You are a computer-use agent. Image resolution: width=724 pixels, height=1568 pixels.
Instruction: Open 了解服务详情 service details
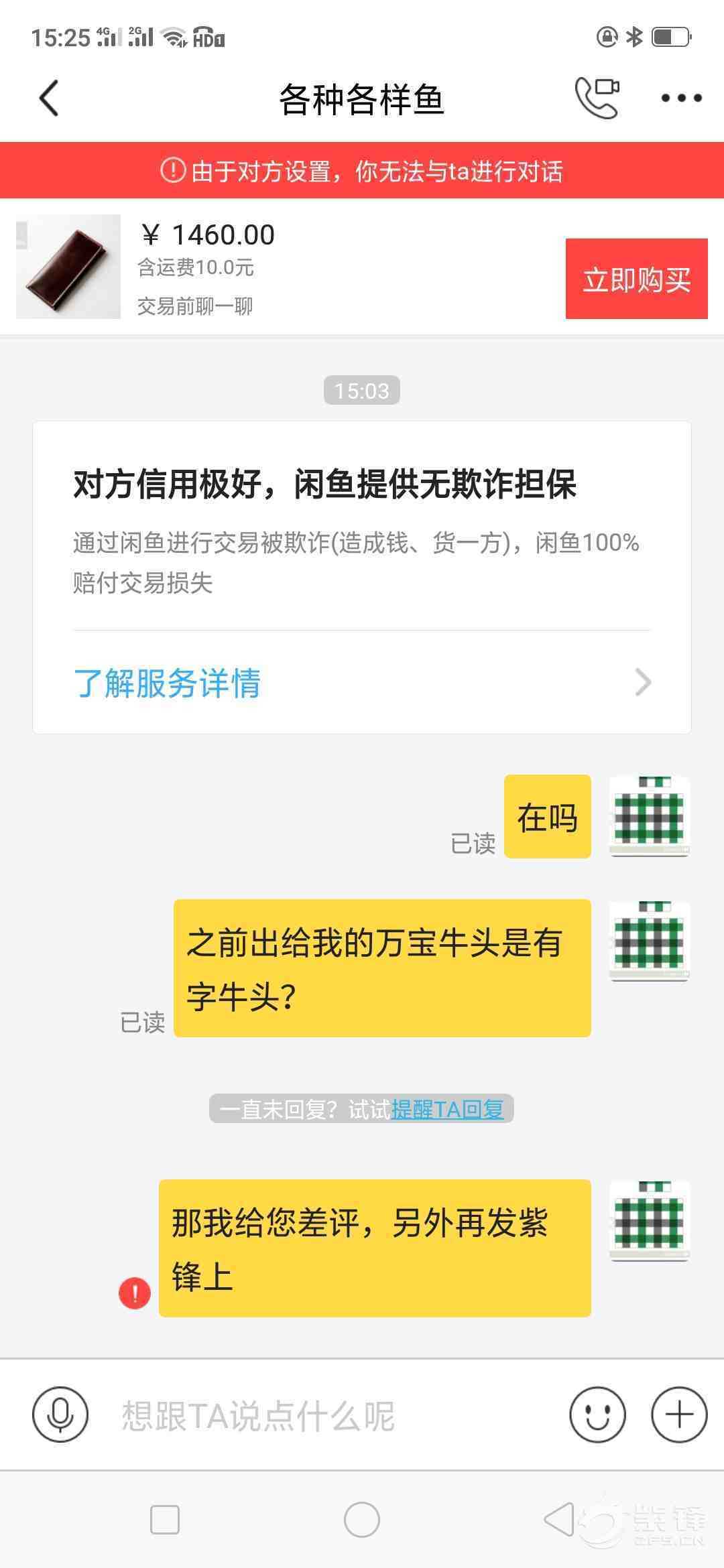pyautogui.click(x=361, y=683)
